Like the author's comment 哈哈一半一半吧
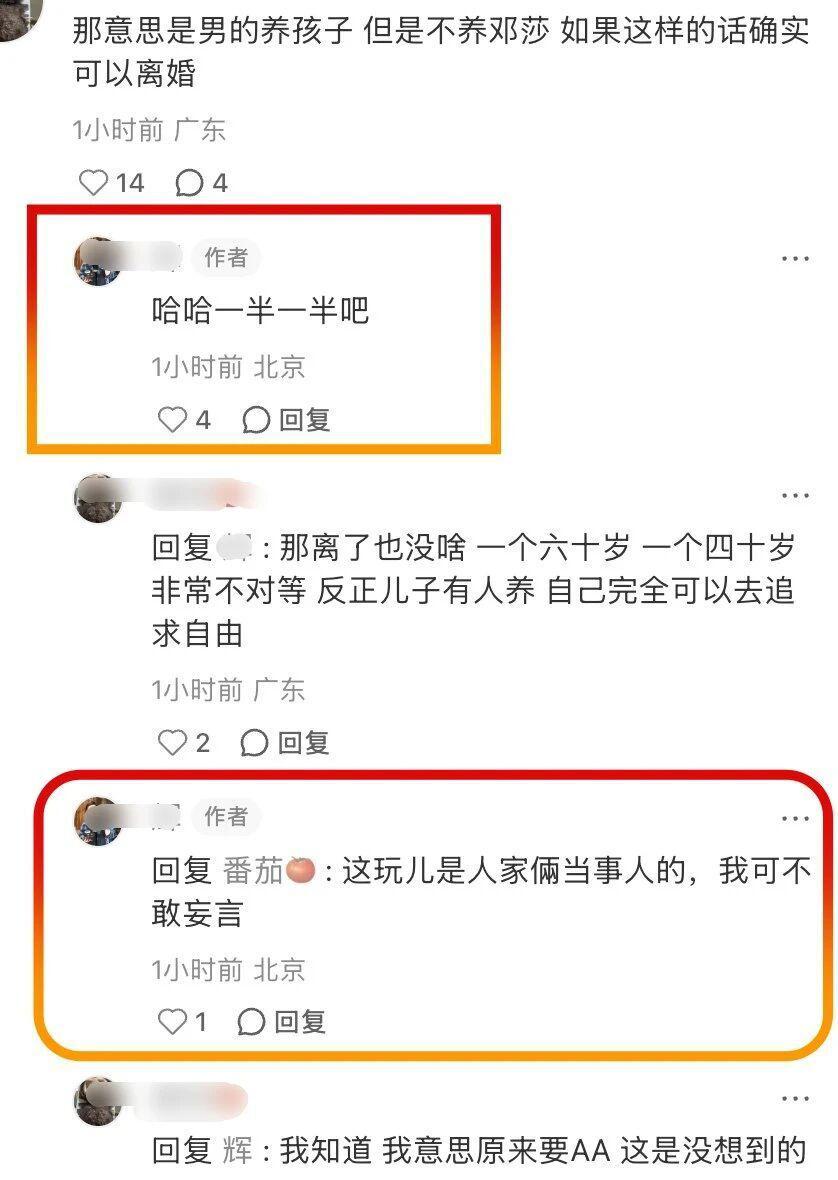This screenshot has width=838, height=1180. click(173, 420)
